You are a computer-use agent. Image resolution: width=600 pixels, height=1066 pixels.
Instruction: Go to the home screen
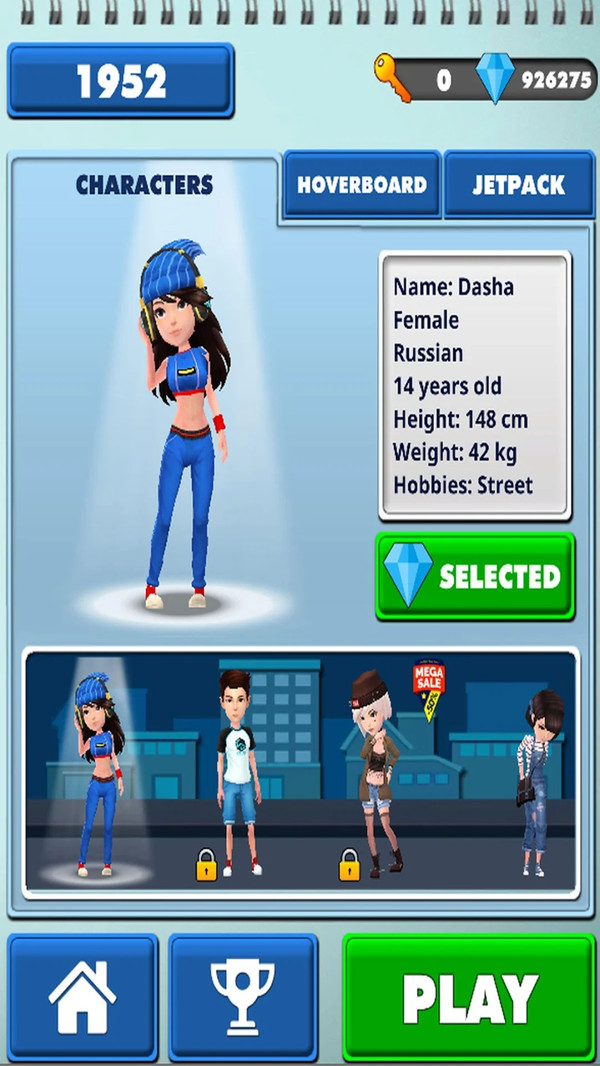pyautogui.click(x=83, y=998)
